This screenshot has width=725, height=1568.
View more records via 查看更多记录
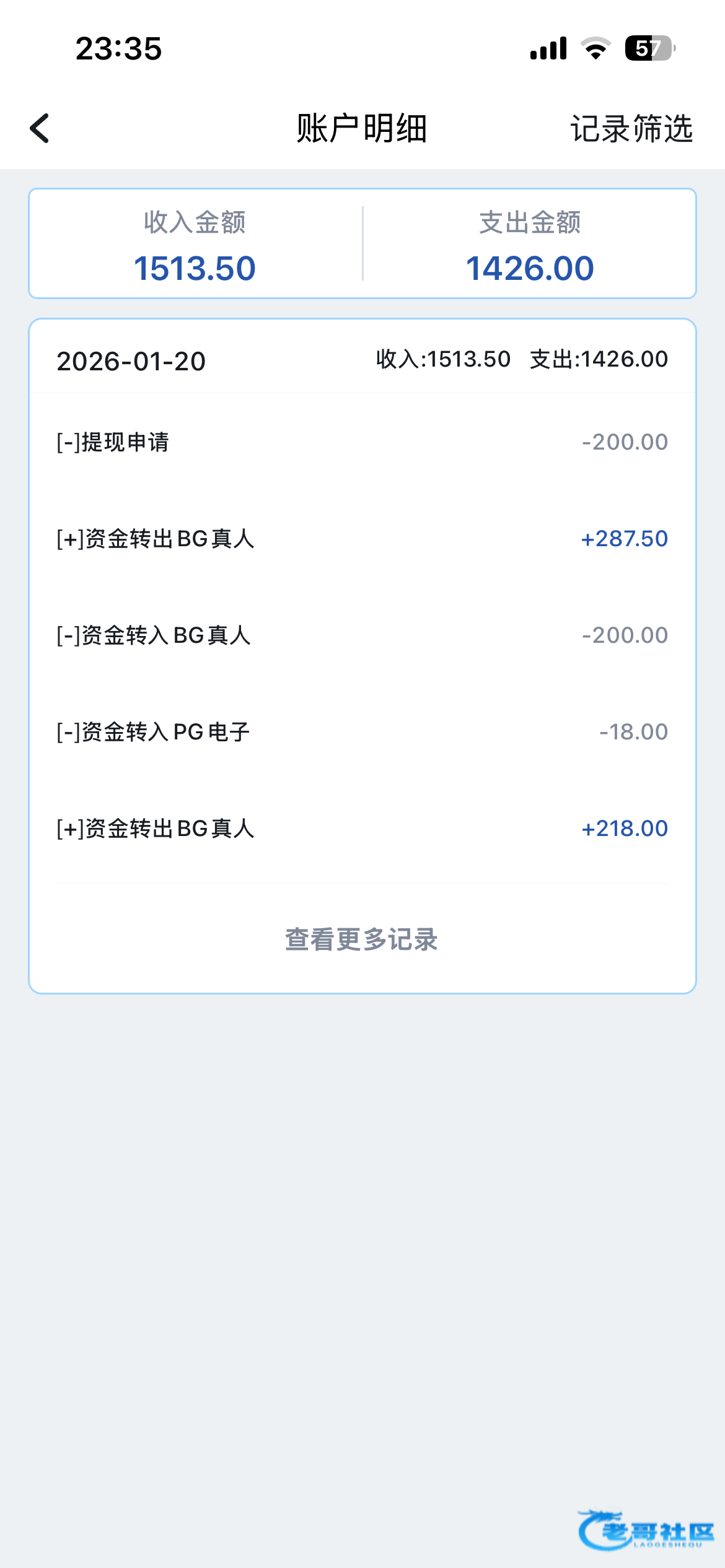point(362,939)
